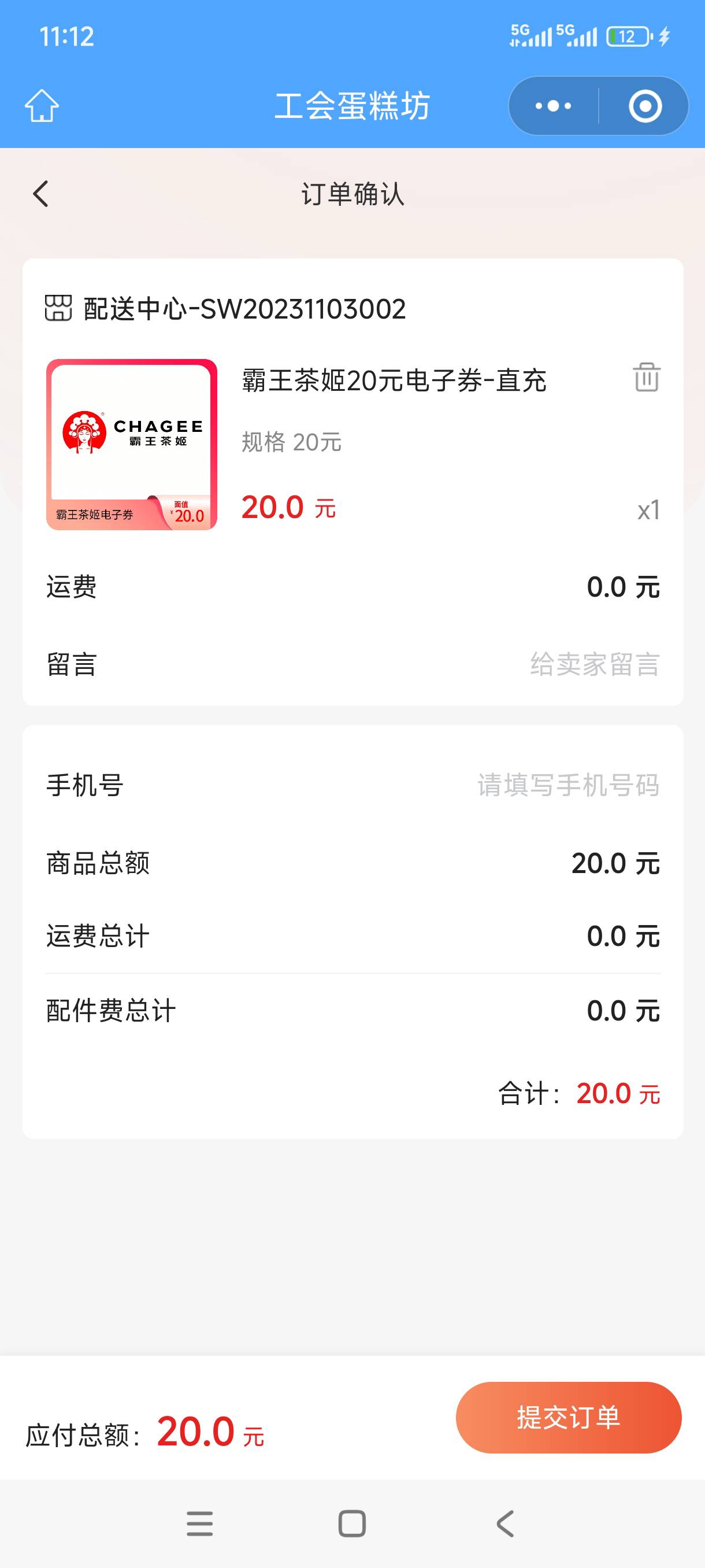Delete the 霸王茶姬20元电子券 item

[x=646, y=378]
